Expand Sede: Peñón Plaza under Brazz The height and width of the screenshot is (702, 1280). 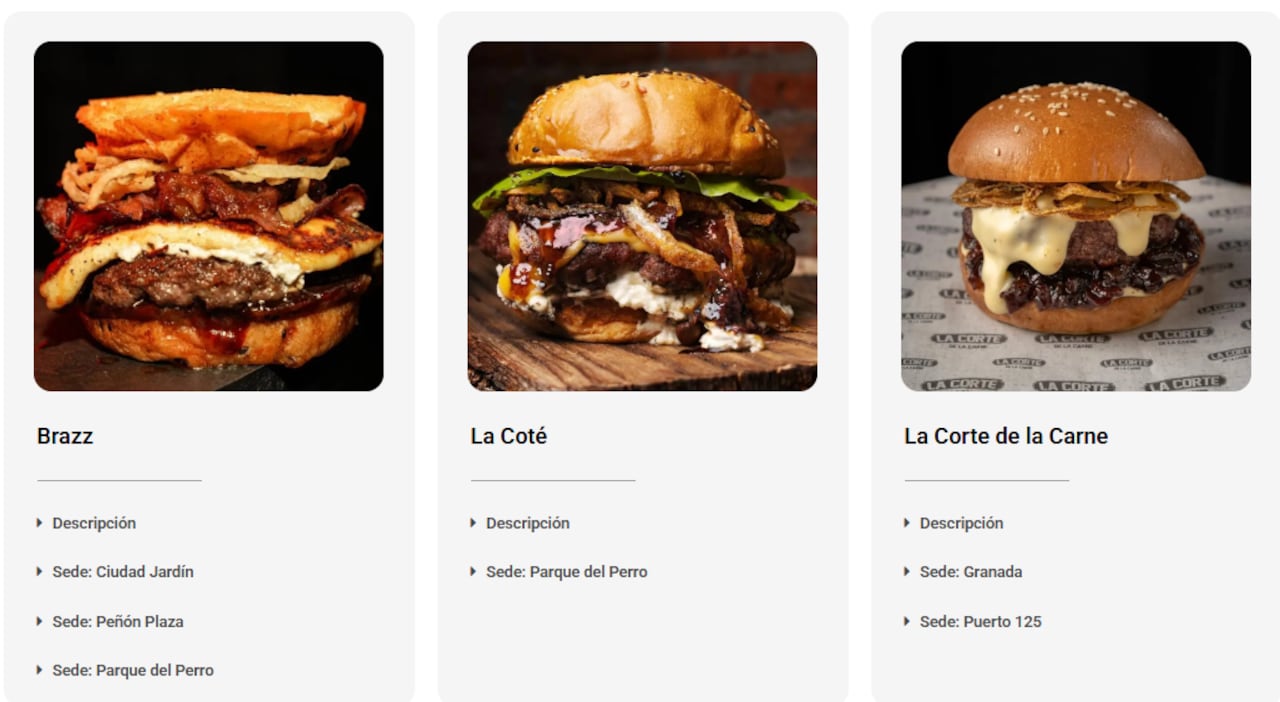(117, 621)
